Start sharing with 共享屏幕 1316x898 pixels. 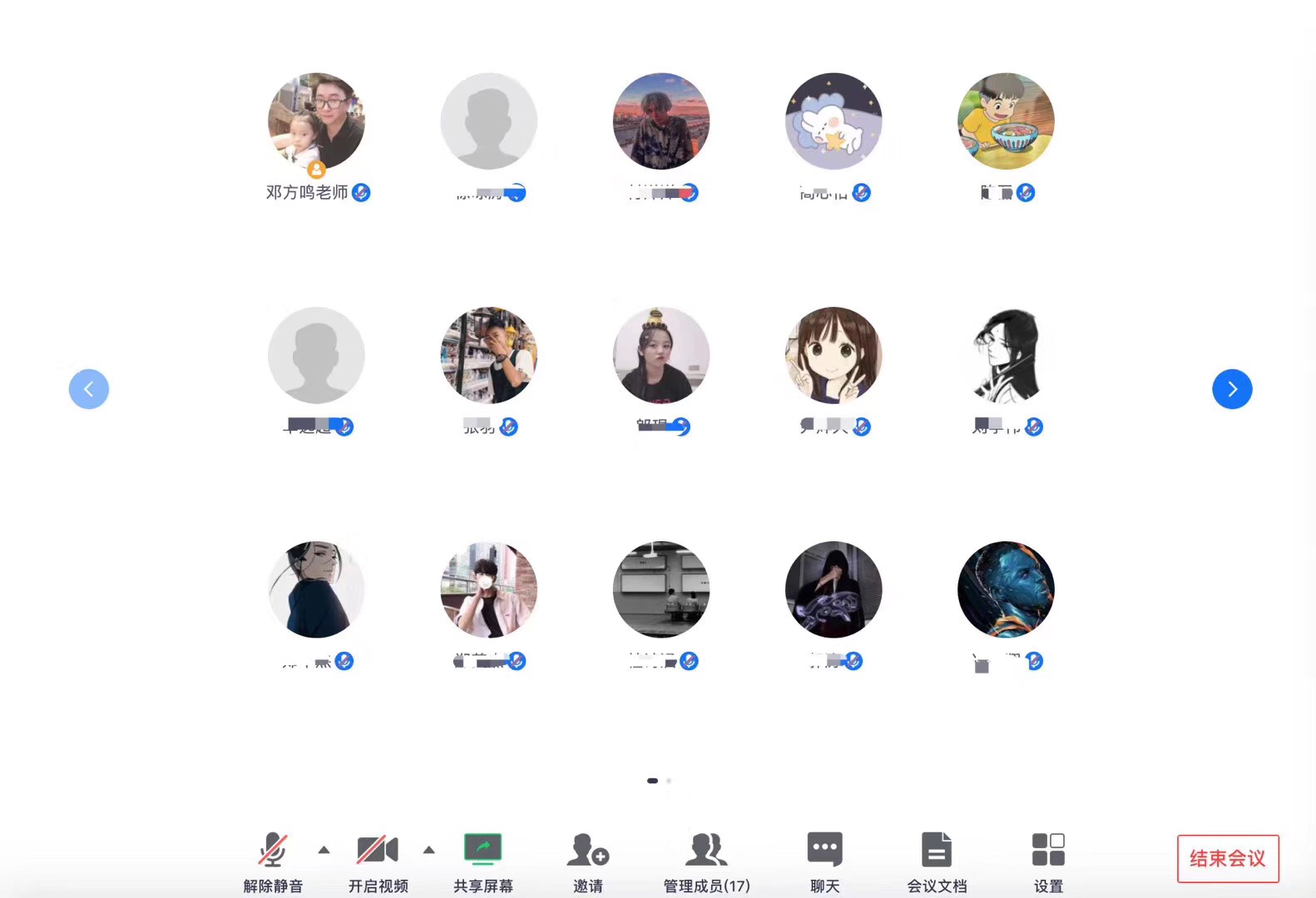(482, 861)
